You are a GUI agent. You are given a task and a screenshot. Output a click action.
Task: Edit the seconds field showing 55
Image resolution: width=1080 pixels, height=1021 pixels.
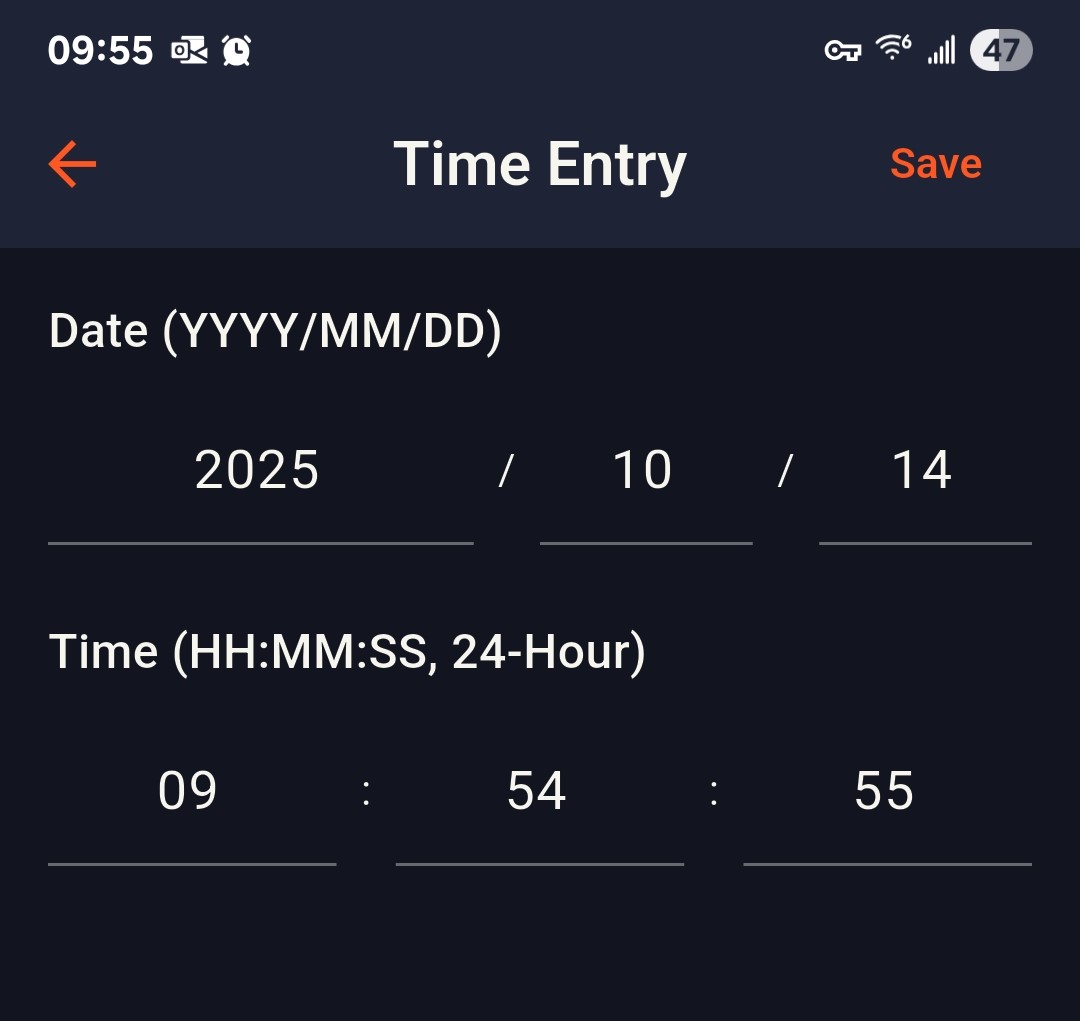tap(885, 791)
